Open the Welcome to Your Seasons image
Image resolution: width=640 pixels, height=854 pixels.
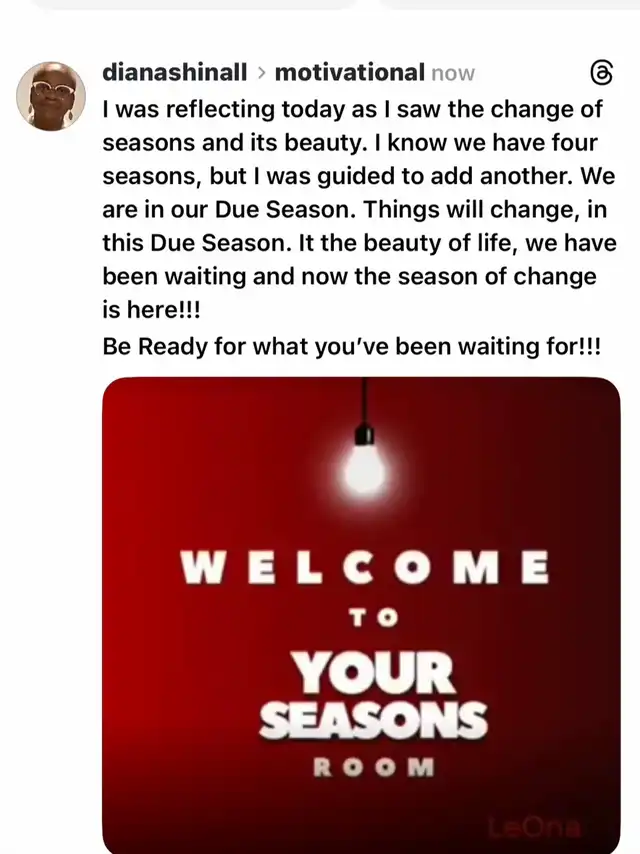(x=361, y=614)
